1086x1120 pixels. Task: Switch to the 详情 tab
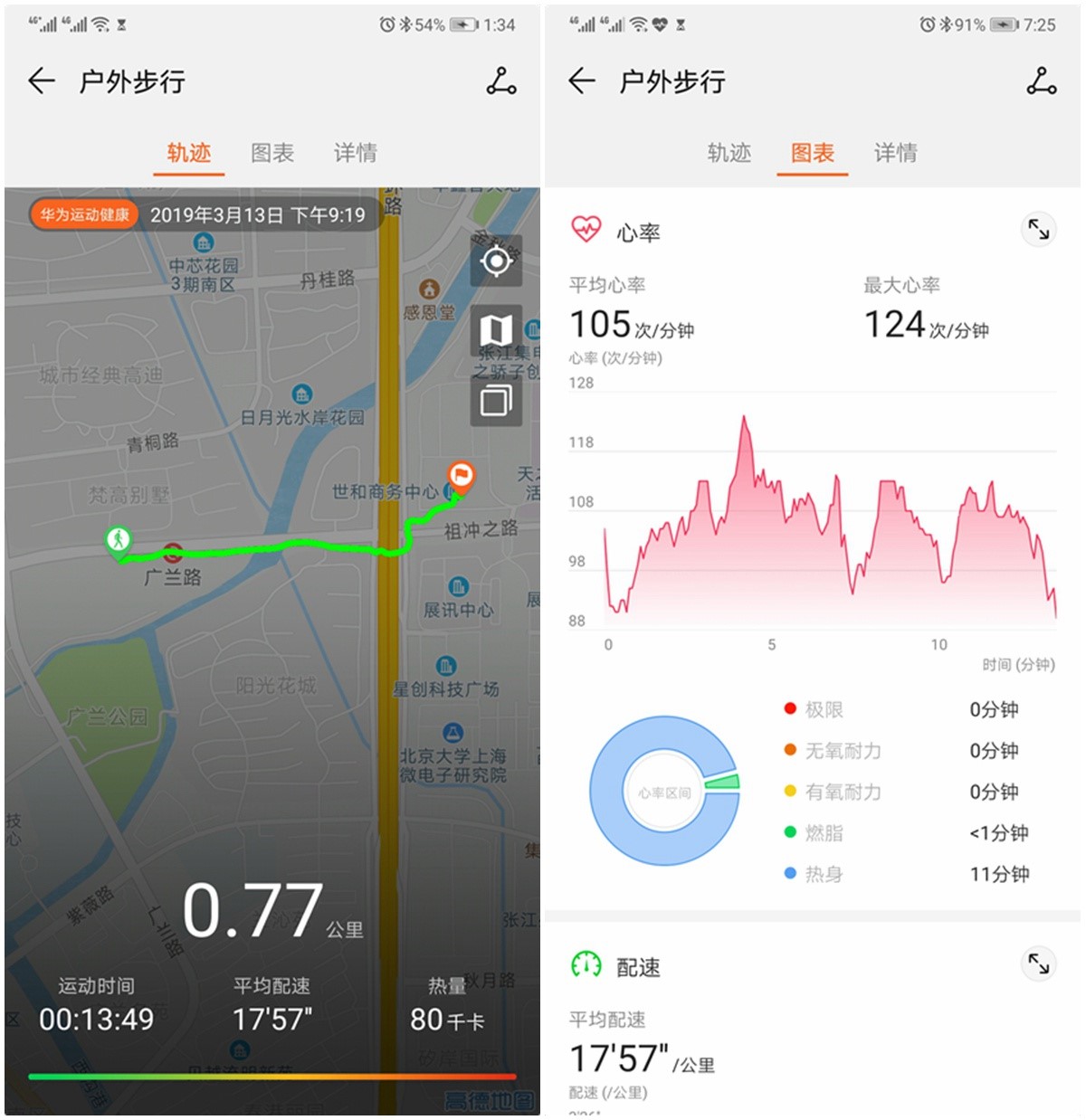tap(357, 153)
